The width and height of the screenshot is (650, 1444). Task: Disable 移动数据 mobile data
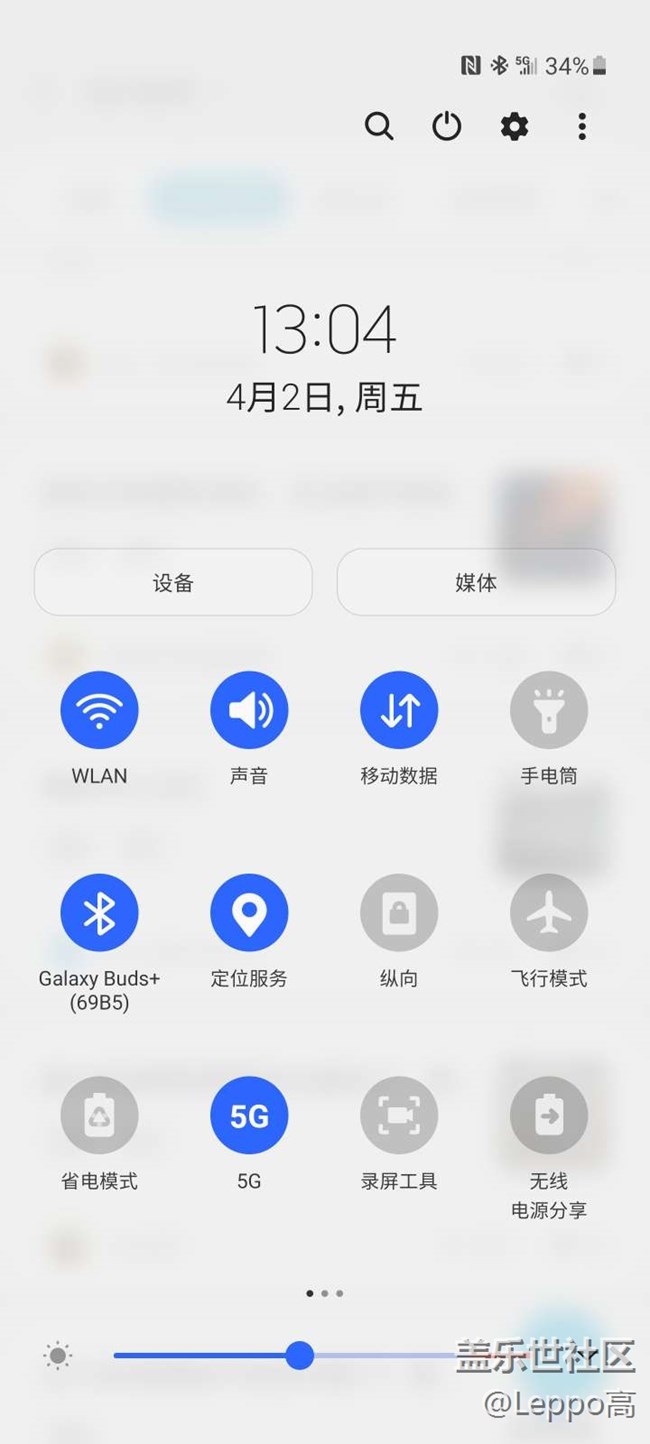click(399, 710)
